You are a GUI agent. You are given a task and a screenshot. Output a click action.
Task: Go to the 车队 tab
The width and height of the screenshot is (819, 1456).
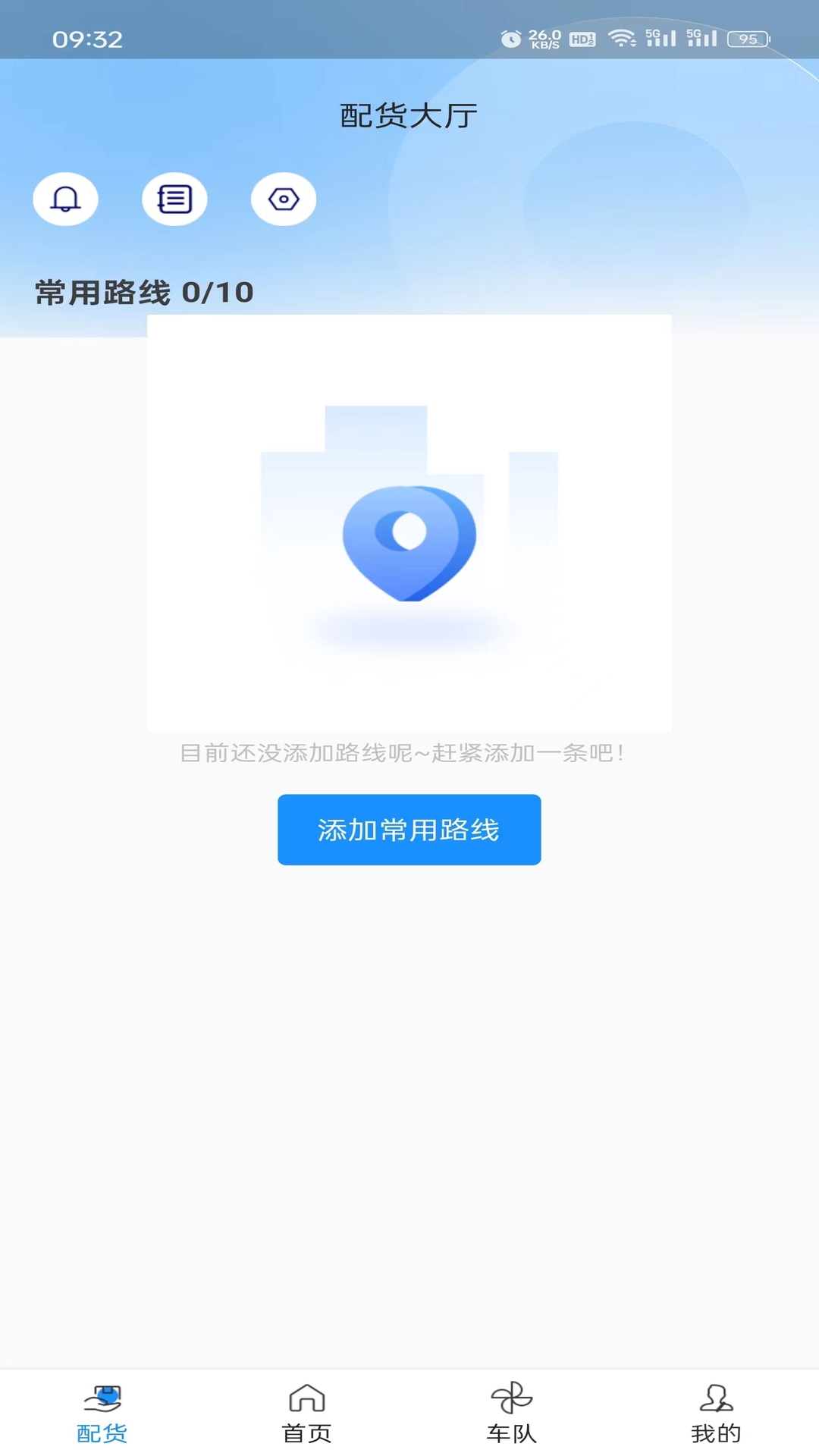[512, 1414]
